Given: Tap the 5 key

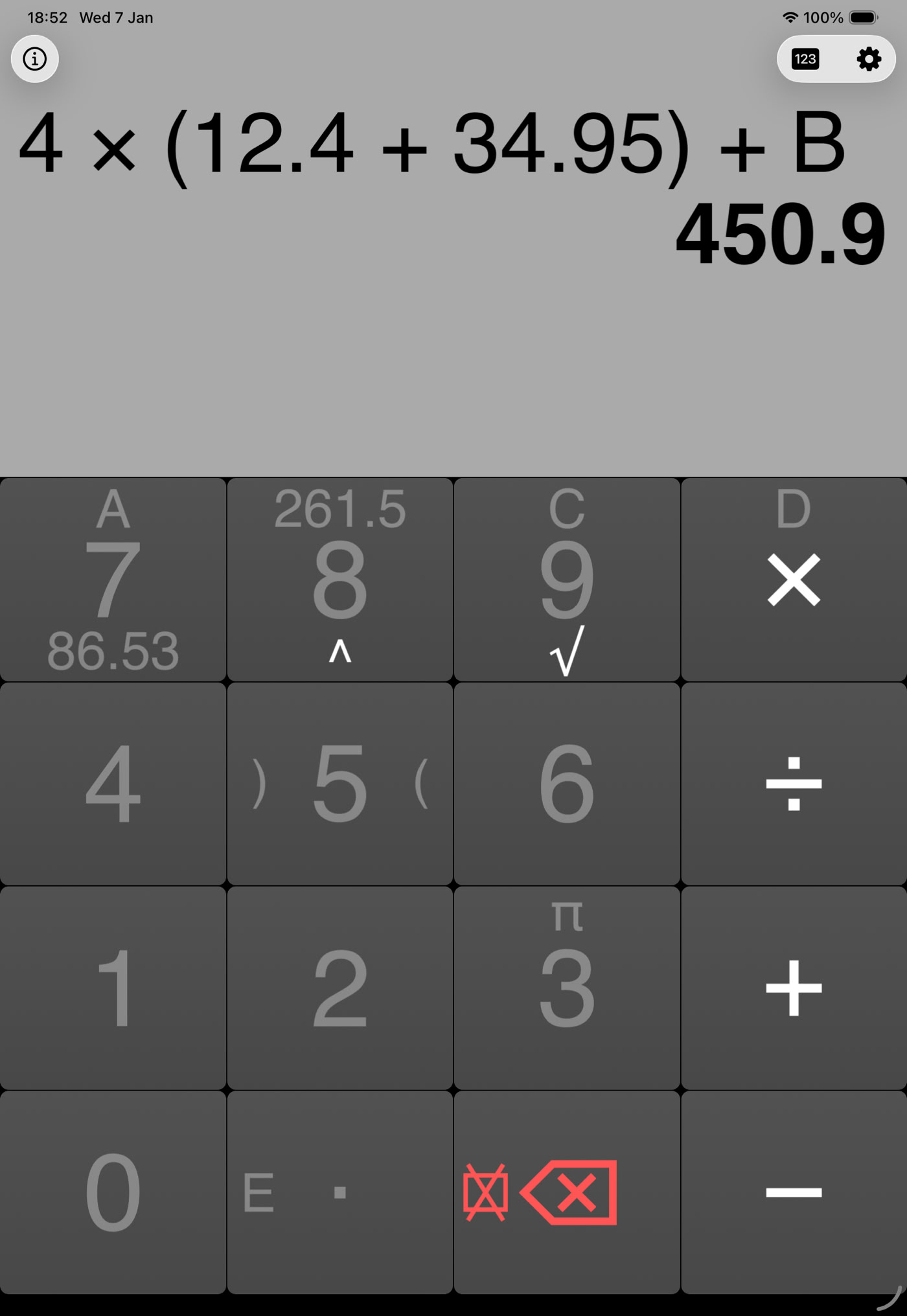Looking at the screenshot, I should [x=339, y=784].
